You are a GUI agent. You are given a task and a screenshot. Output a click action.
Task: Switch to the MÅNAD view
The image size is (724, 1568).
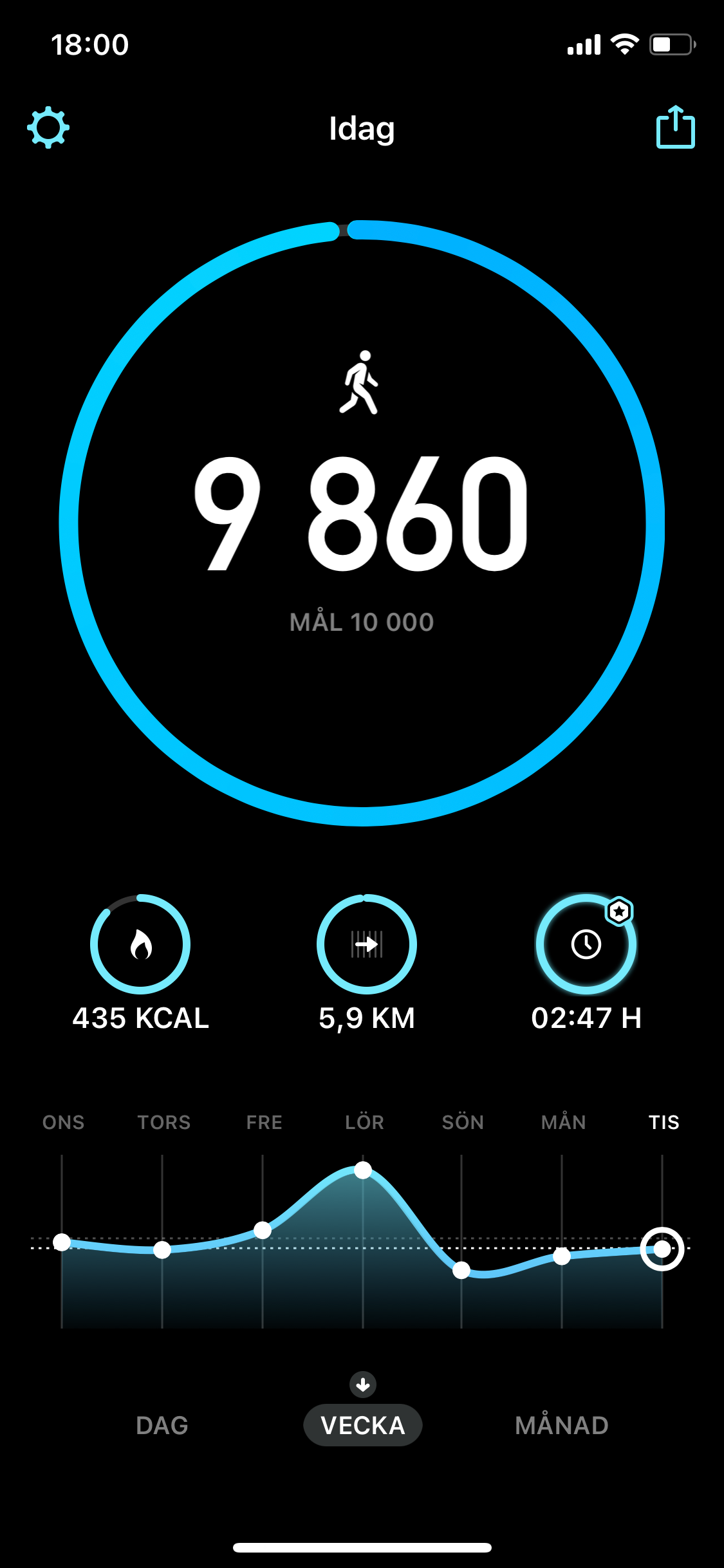pyautogui.click(x=562, y=1425)
